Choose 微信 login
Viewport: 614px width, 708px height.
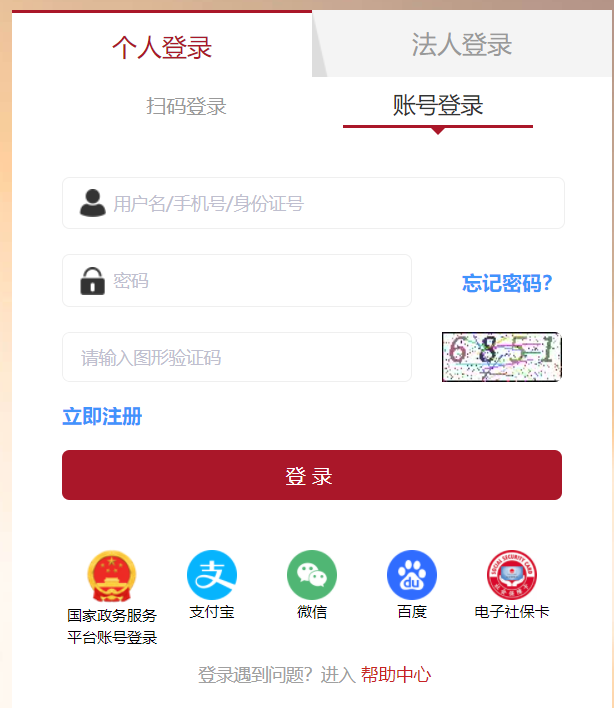312,577
